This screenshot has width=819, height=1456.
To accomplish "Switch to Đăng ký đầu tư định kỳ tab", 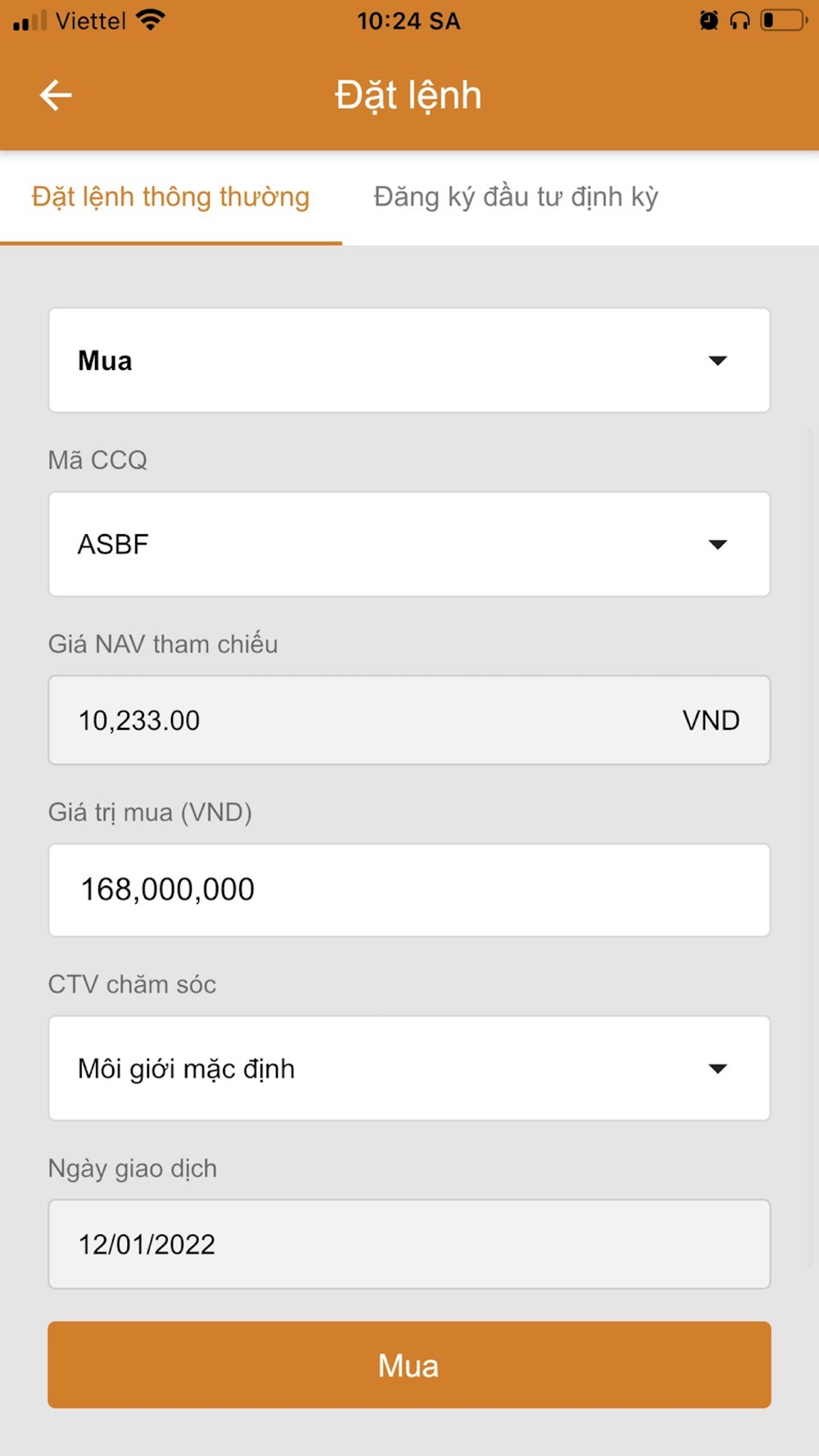I will 516,197.
